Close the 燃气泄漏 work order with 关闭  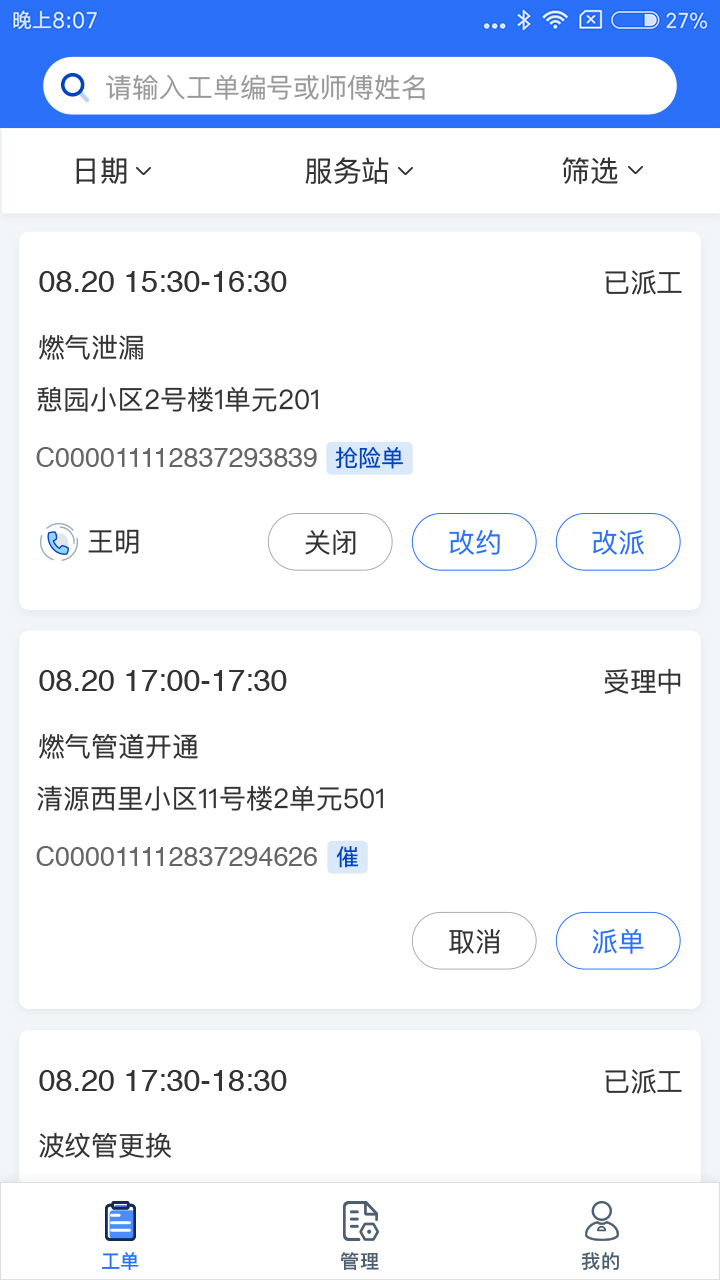tap(330, 542)
